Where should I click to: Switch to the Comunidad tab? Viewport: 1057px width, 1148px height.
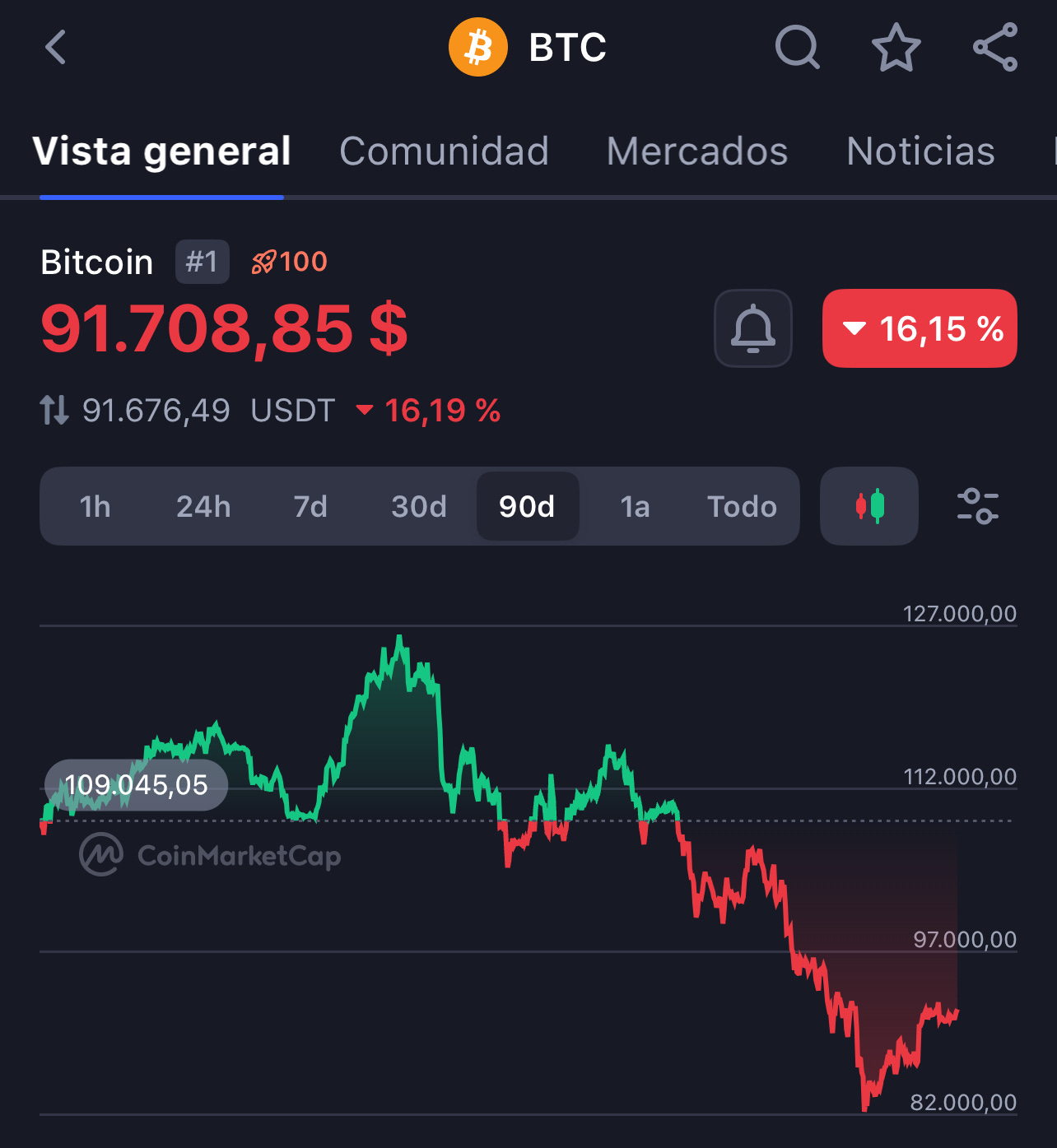coord(444,151)
